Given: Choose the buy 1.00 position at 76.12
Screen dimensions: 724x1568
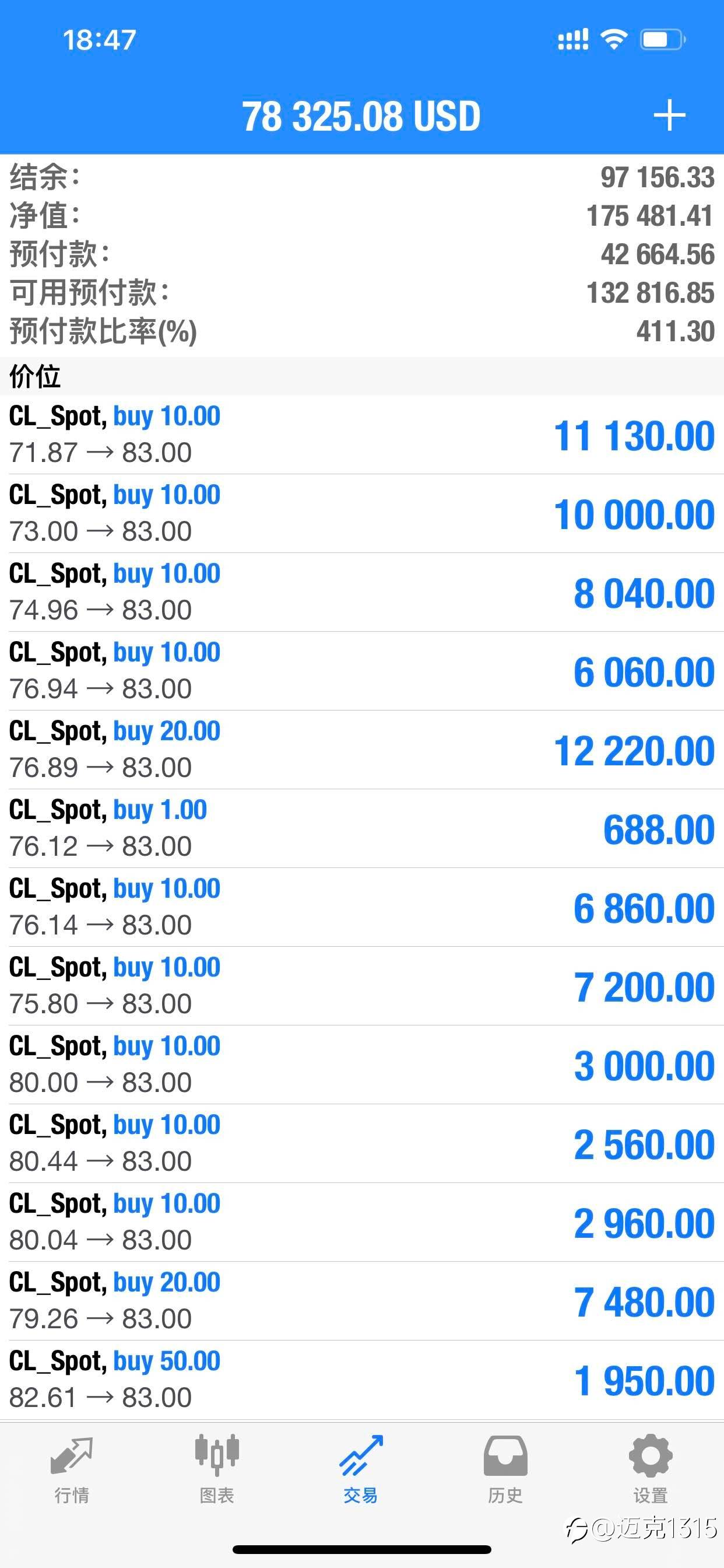Looking at the screenshot, I should (362, 828).
